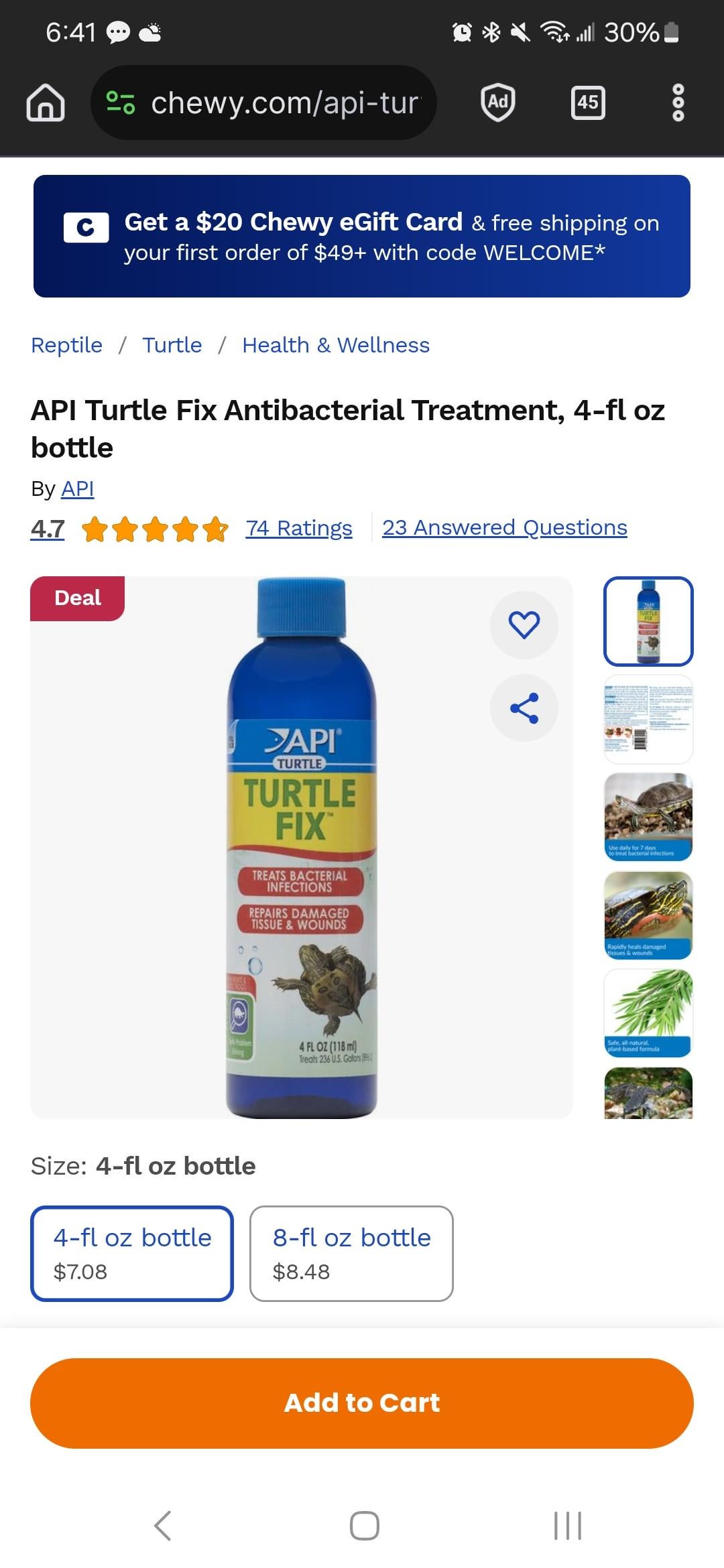Open the Health & Wellness category link
724x1568 pixels.
[x=336, y=345]
